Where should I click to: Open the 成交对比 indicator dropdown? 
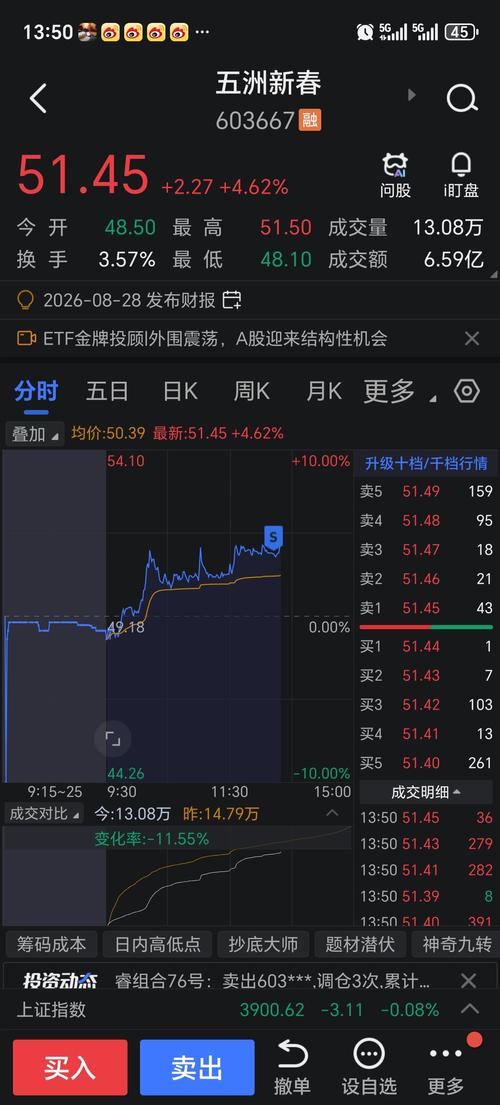[x=44, y=814]
